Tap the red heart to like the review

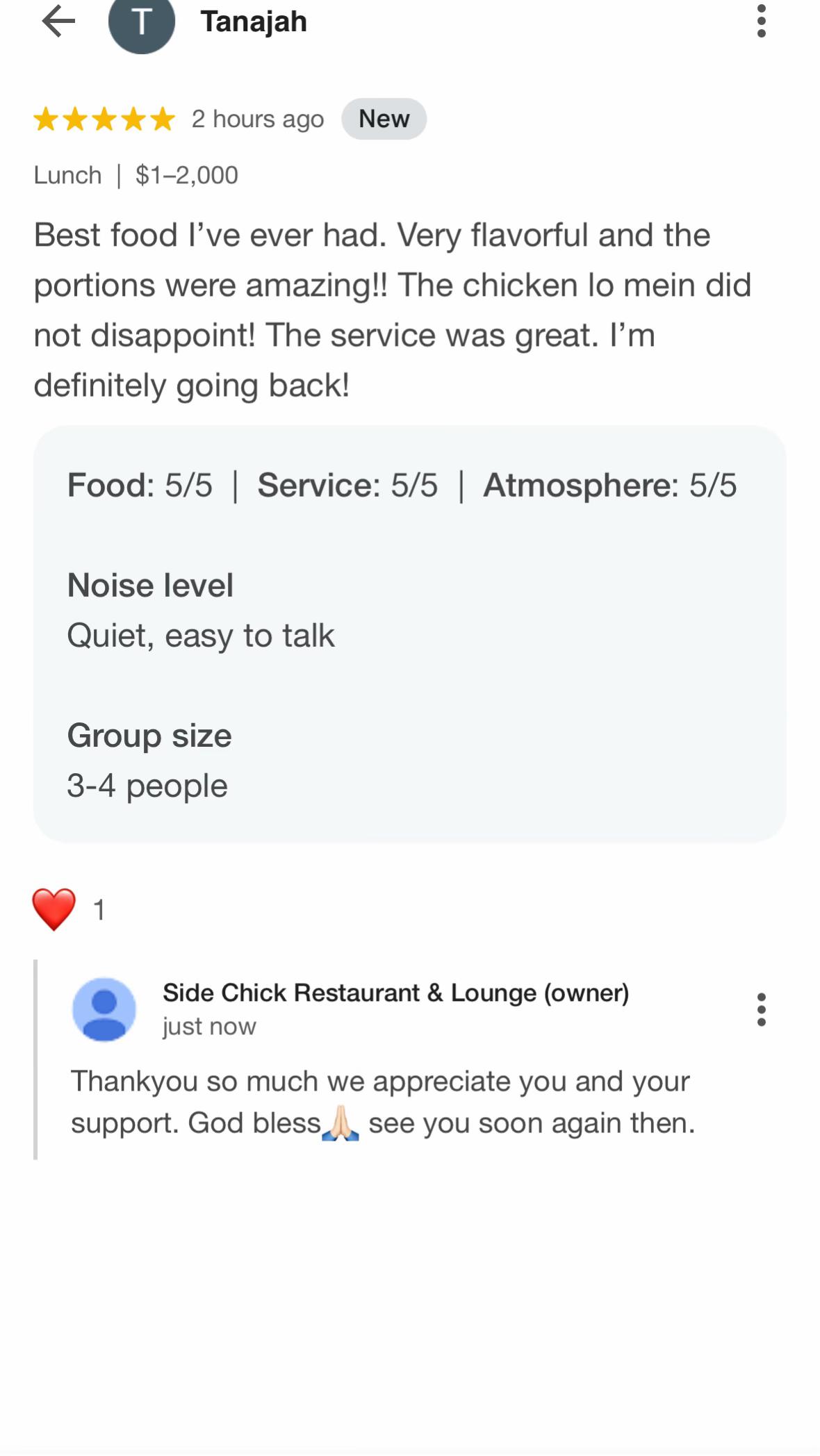[x=54, y=909]
